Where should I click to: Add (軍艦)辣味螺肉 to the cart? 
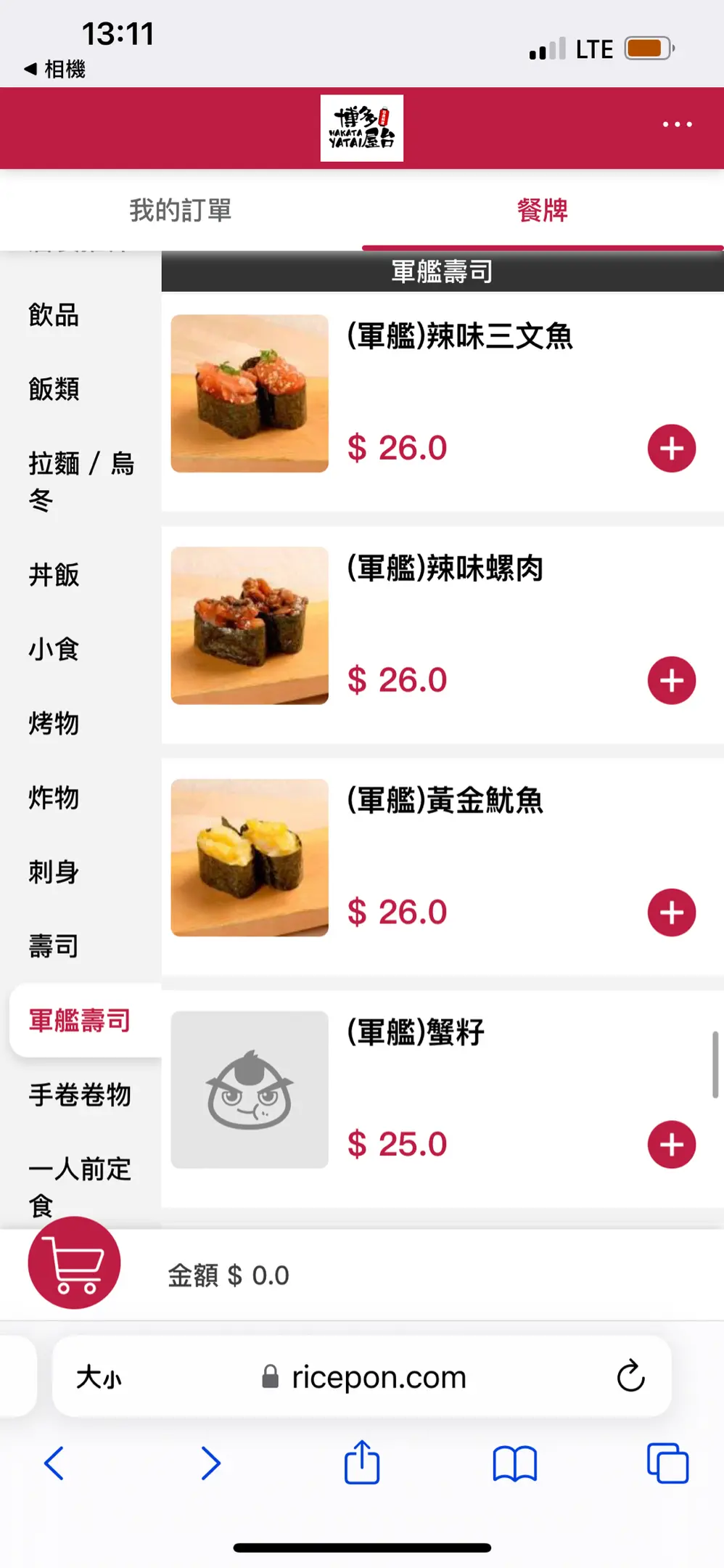click(x=671, y=681)
